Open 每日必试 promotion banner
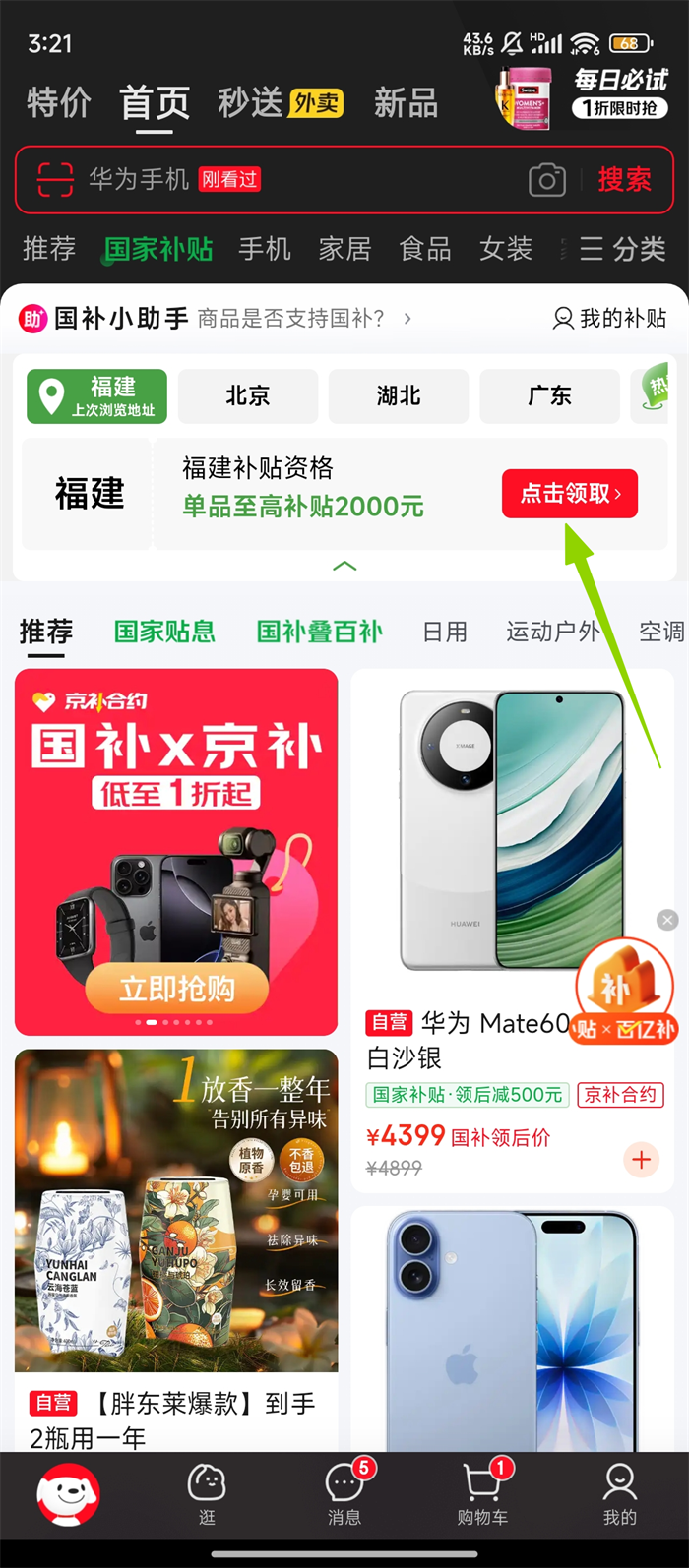689x1568 pixels. pos(584,96)
